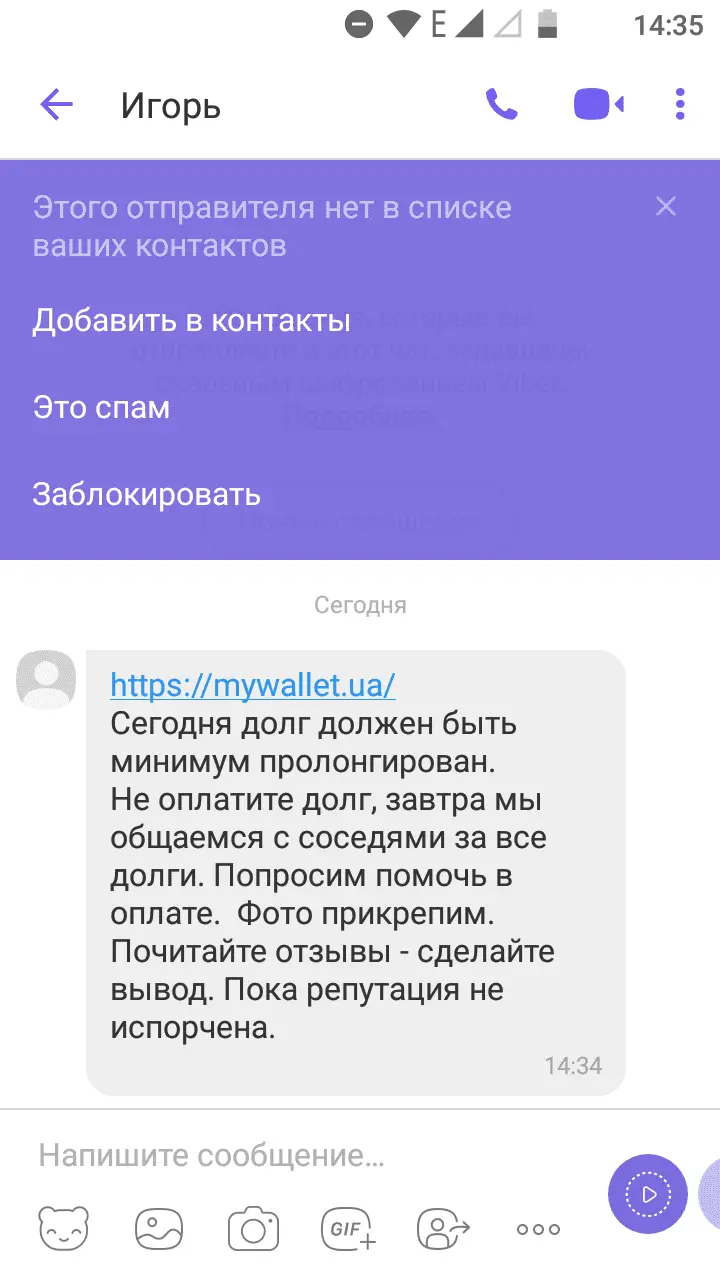Open the GIF creator

347,1229
